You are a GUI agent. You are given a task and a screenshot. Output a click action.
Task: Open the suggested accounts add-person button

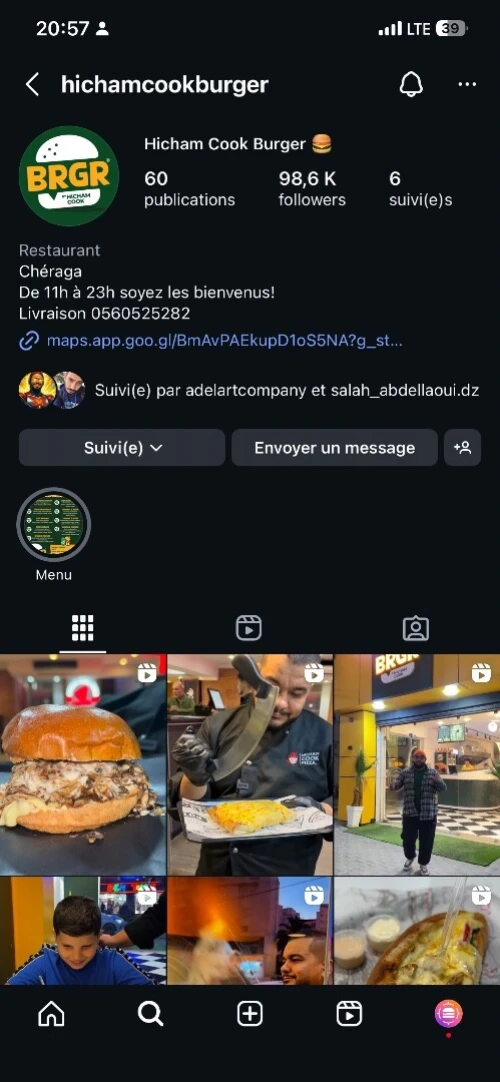(462, 448)
